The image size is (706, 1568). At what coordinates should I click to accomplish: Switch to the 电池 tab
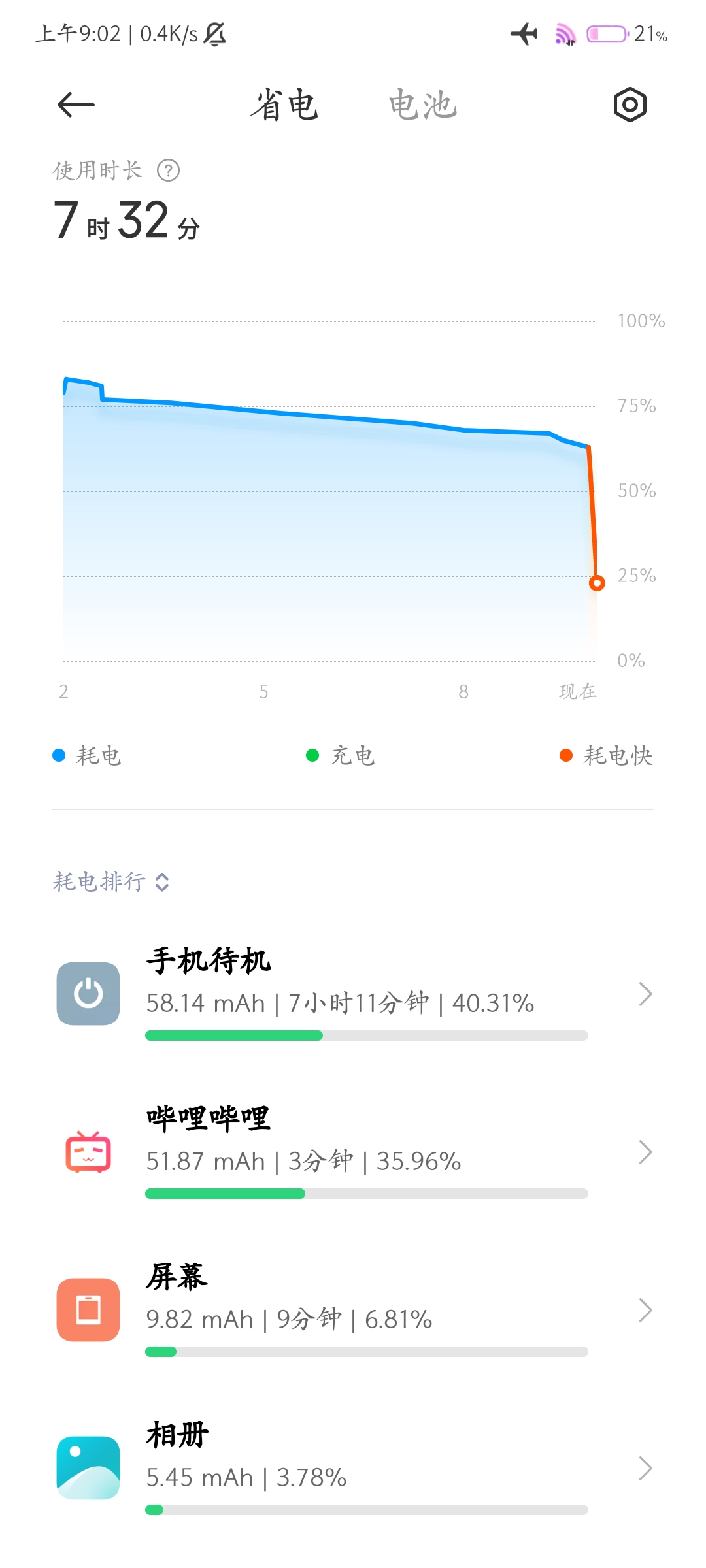pos(423,105)
